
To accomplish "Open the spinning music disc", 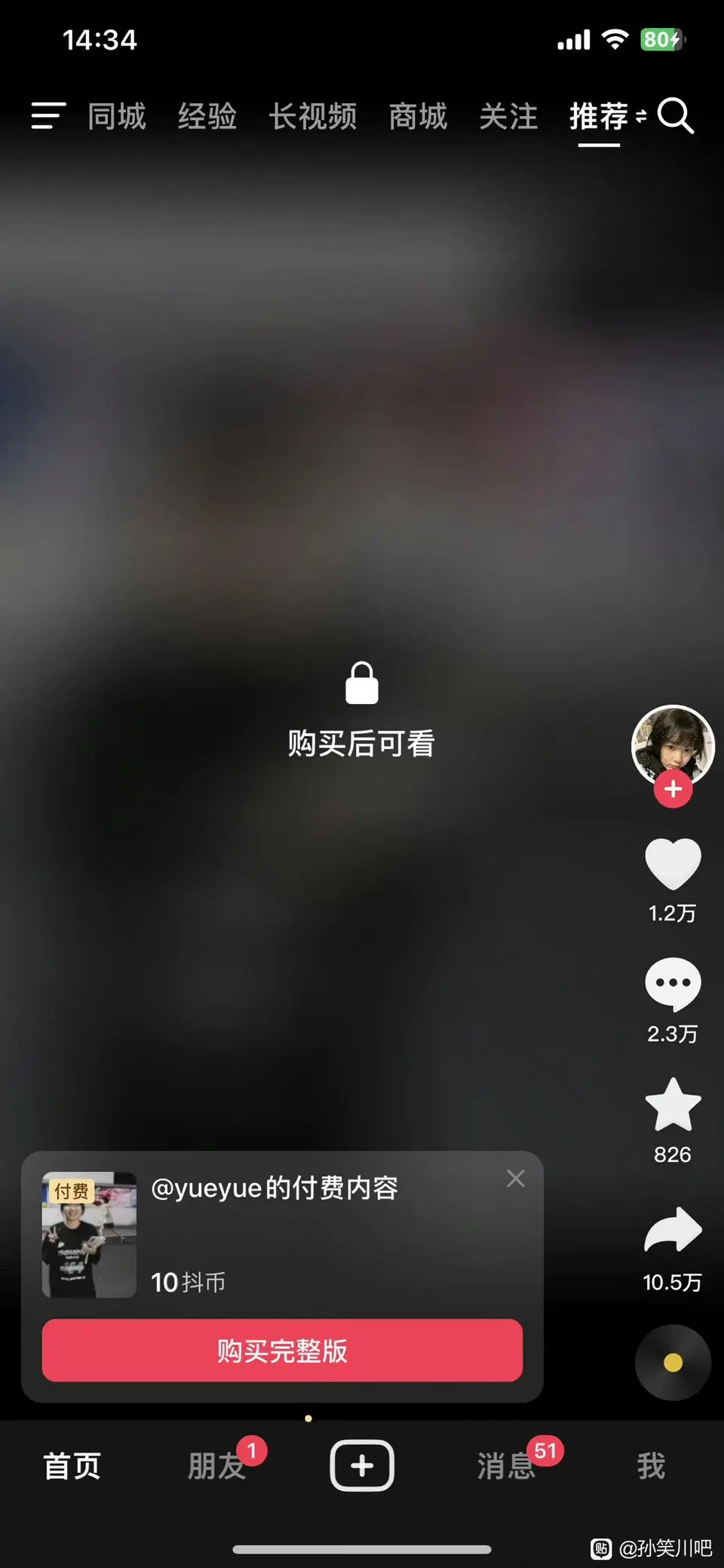I will [673, 1363].
